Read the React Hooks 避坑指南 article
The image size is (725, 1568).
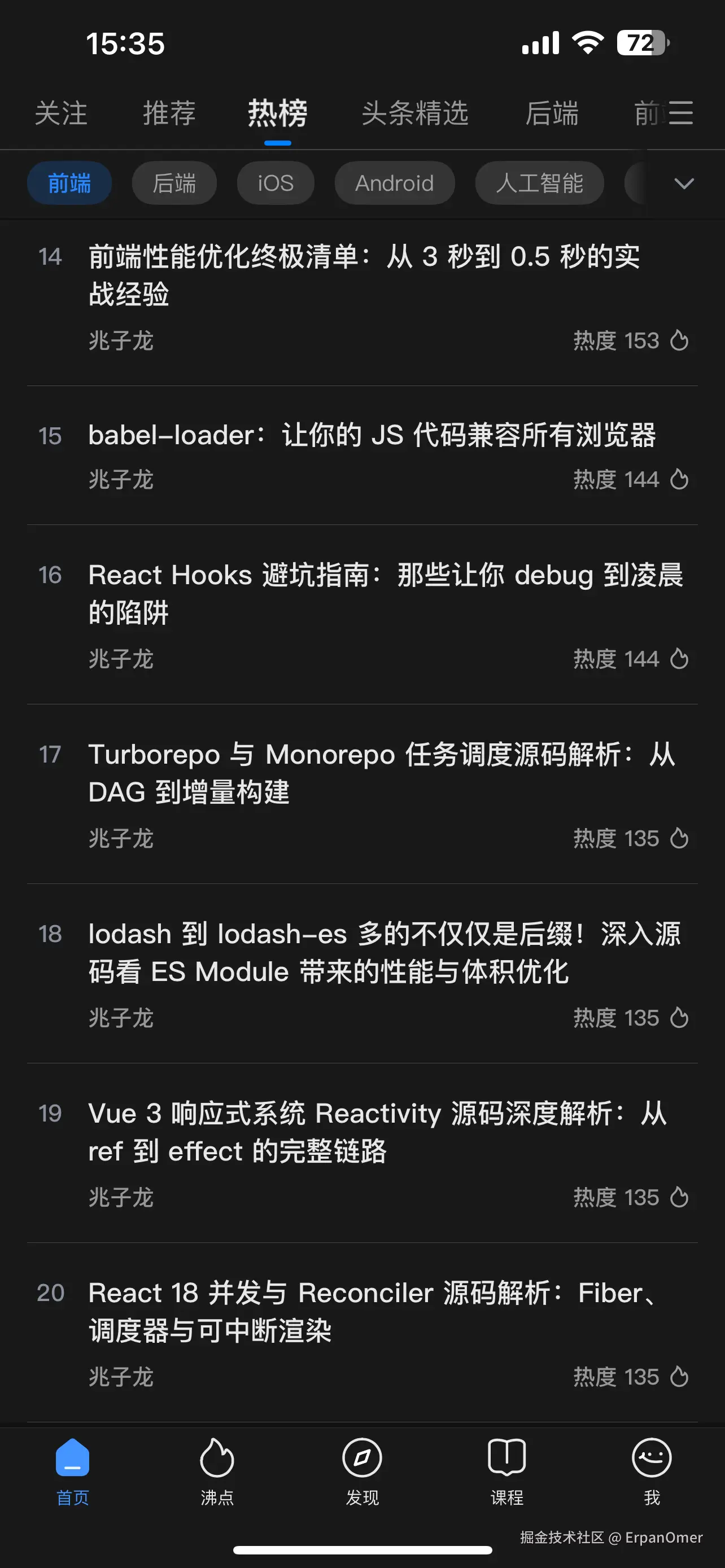(385, 593)
